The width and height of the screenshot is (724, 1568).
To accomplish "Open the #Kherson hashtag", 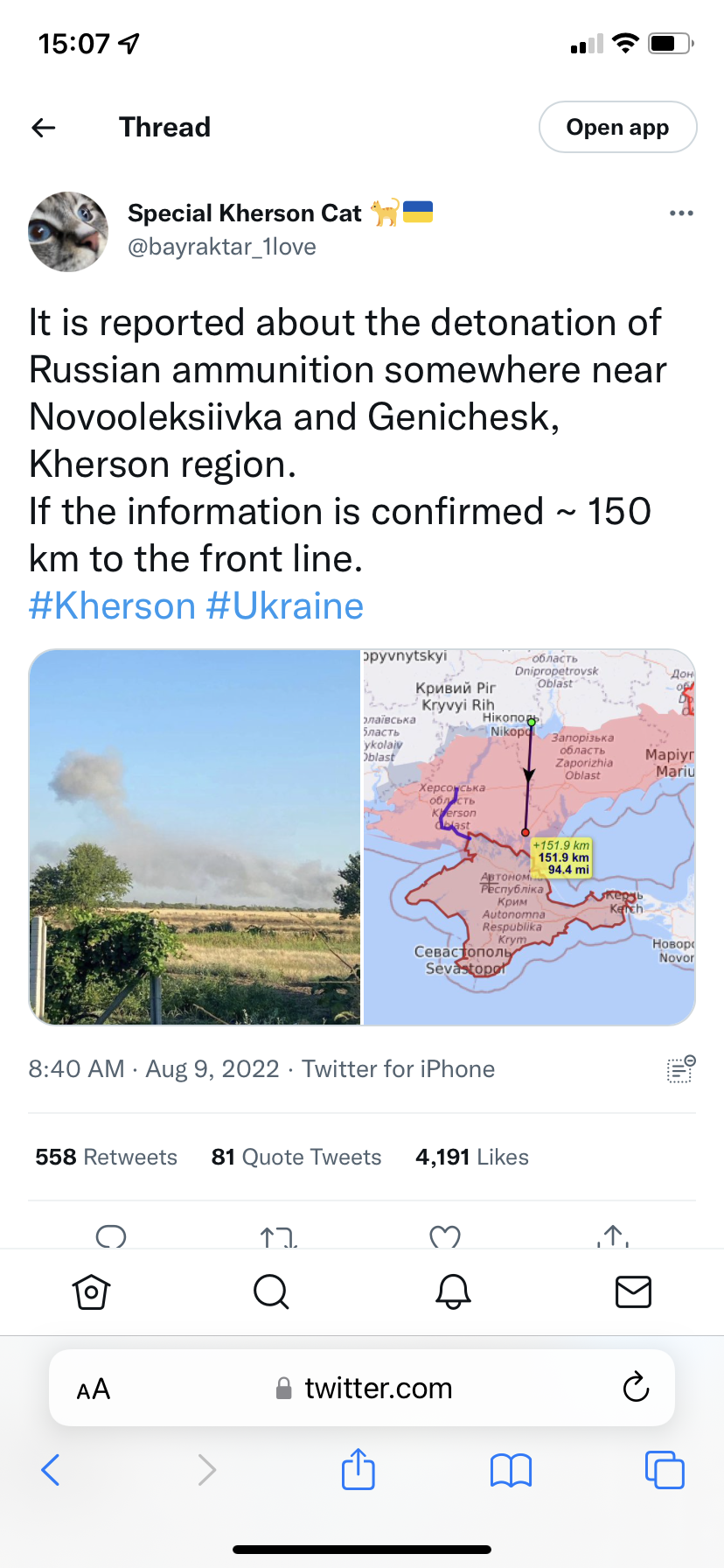I will [x=112, y=605].
